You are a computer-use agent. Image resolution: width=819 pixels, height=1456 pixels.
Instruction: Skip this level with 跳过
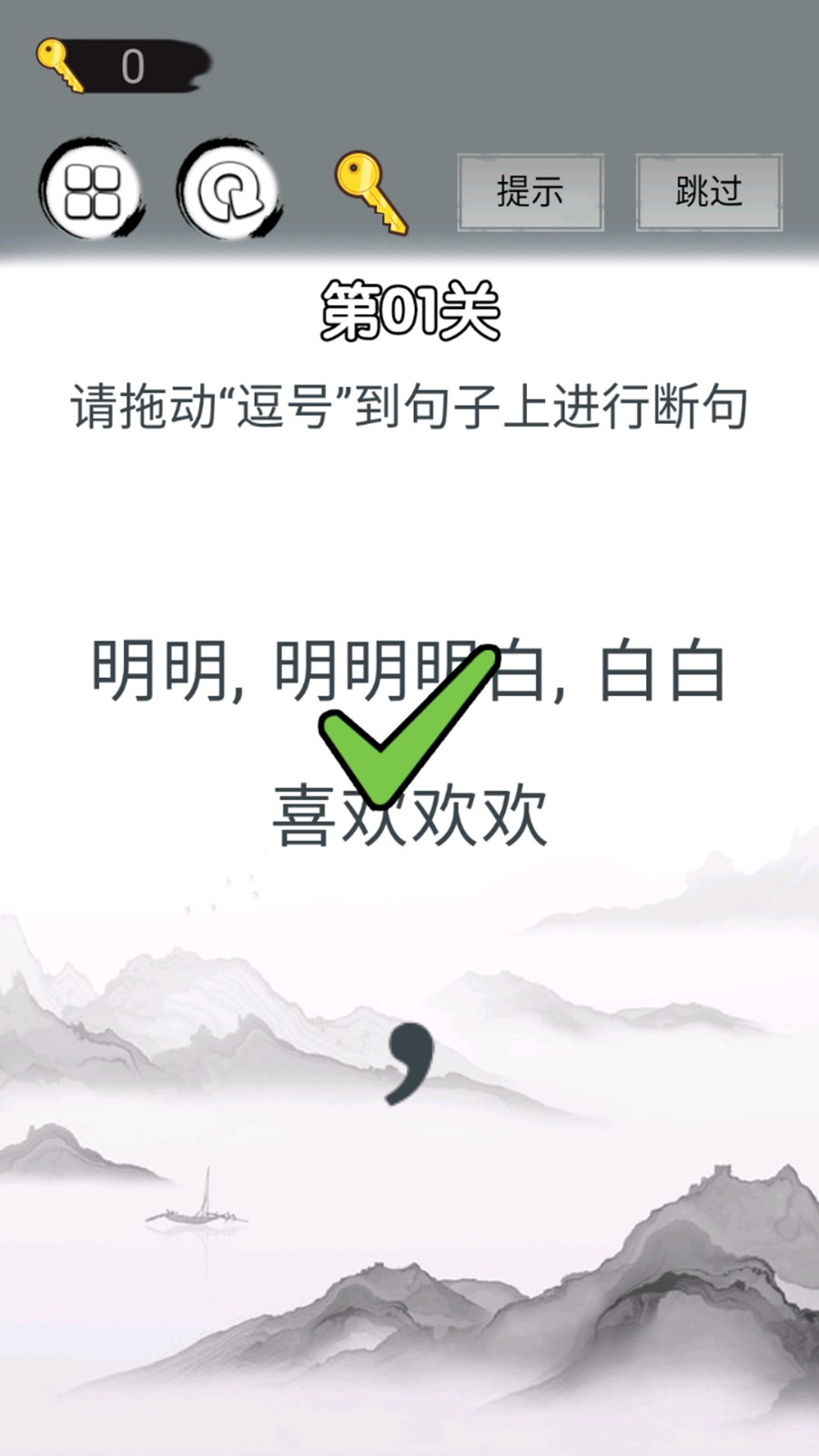tap(709, 192)
